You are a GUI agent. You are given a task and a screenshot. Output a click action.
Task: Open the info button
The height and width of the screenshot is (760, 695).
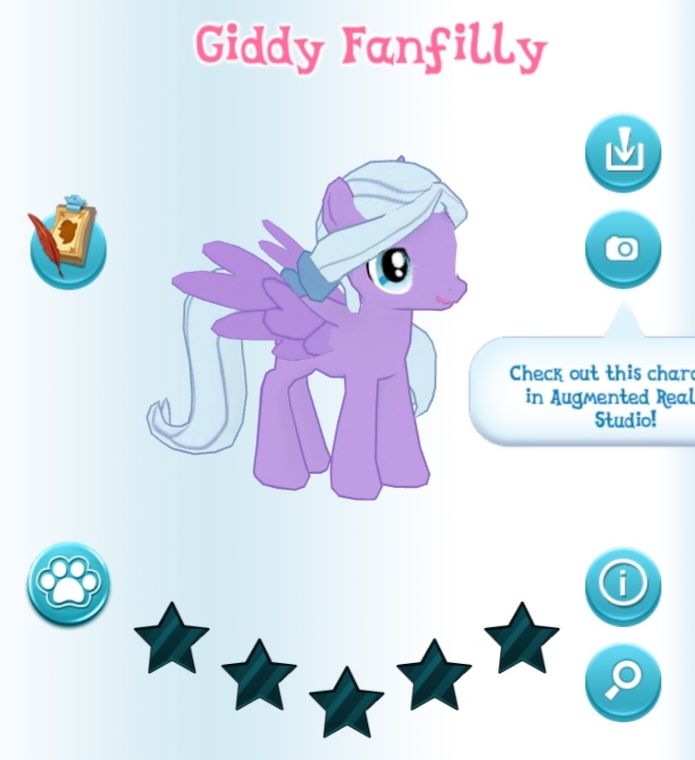click(623, 585)
